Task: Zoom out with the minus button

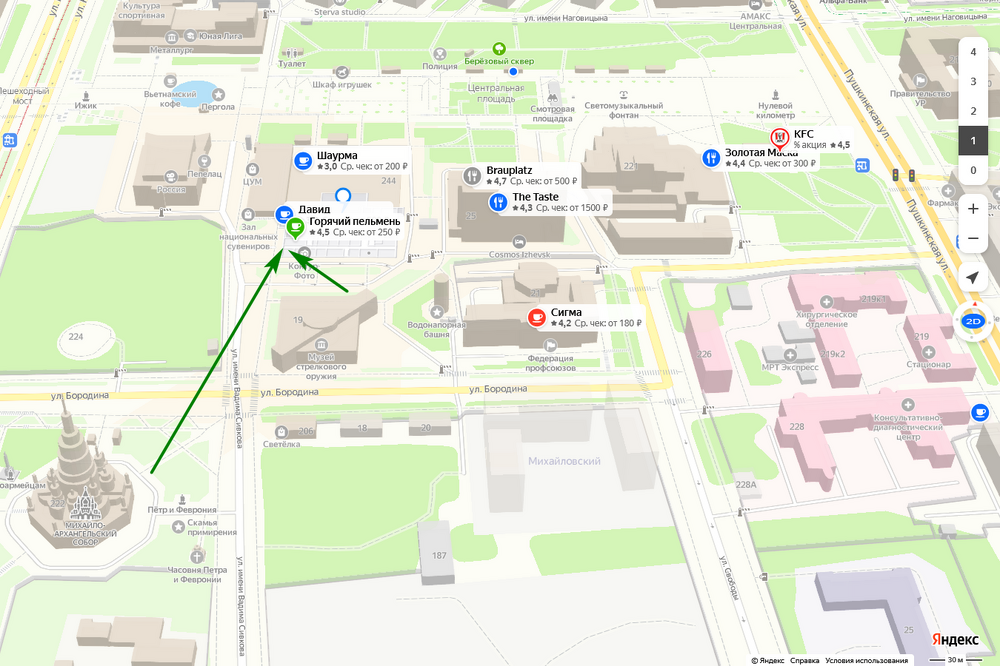Action: click(x=973, y=239)
